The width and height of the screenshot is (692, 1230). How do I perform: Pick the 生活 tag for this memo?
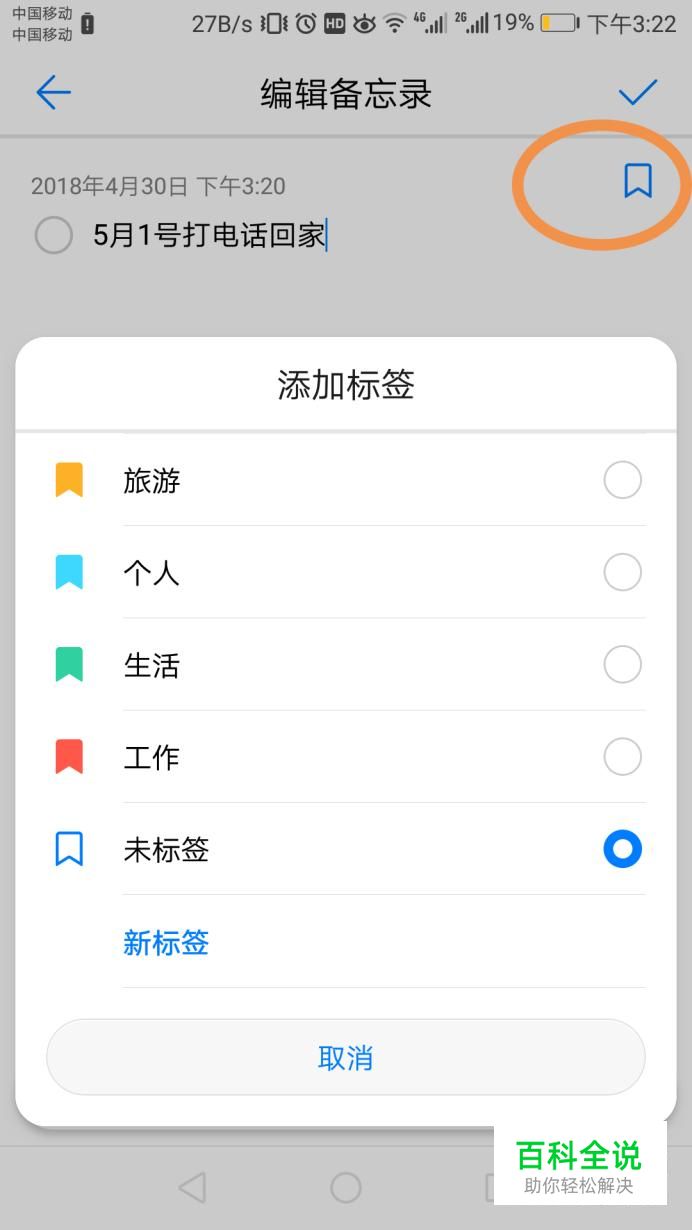[622, 665]
